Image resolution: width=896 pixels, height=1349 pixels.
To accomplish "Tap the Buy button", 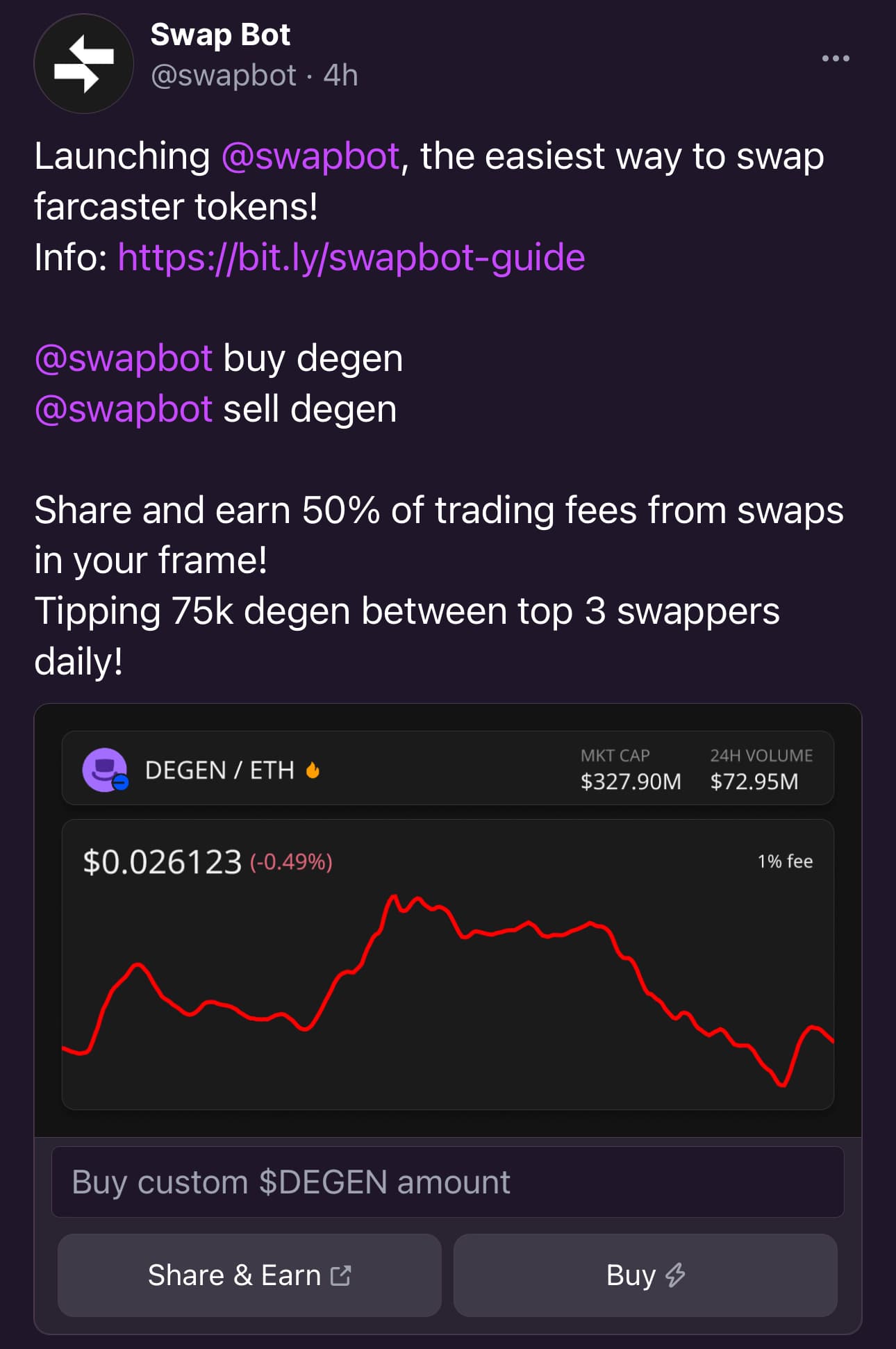I will [x=645, y=1275].
